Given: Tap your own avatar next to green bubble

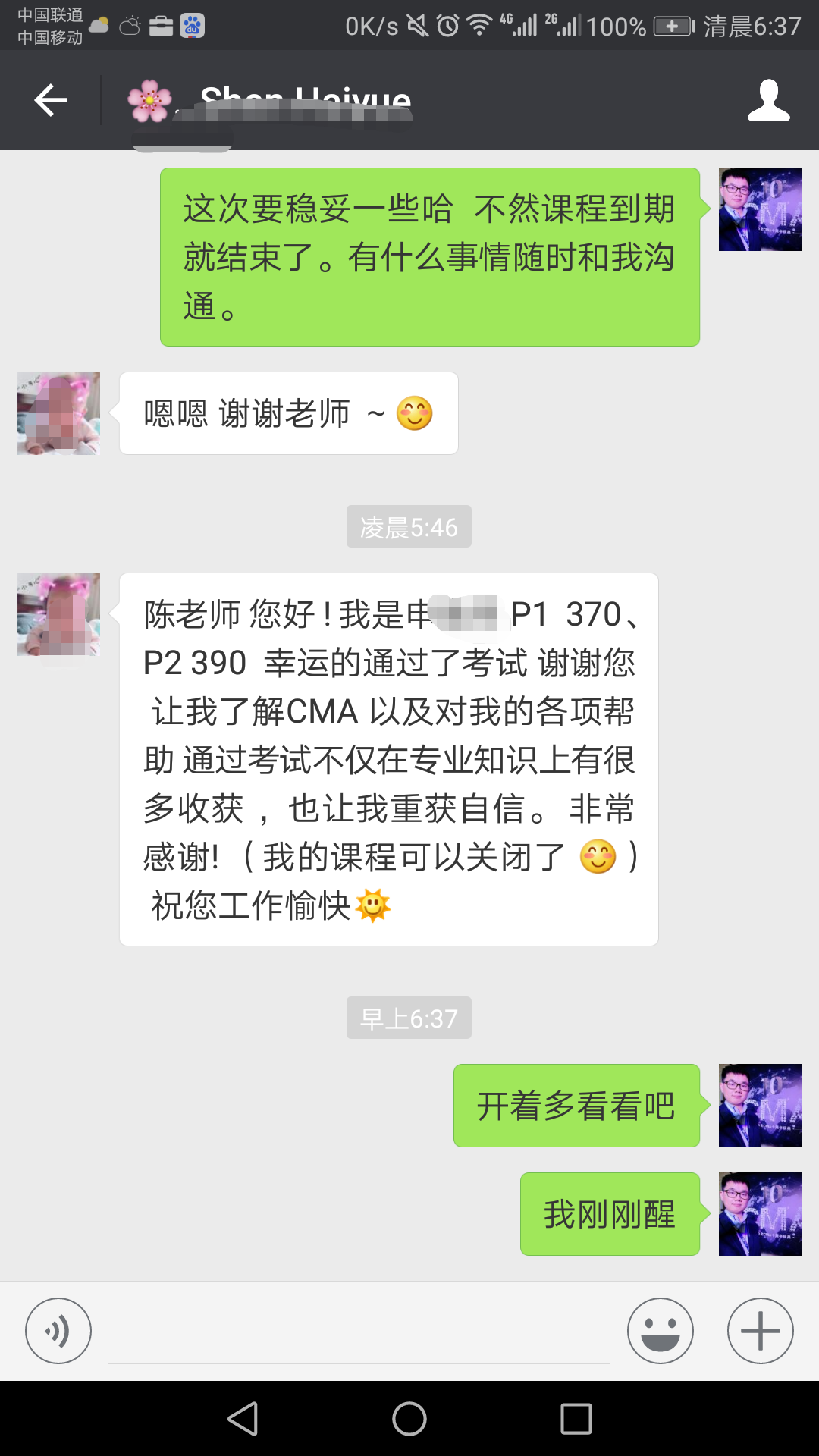Looking at the screenshot, I should 760,209.
